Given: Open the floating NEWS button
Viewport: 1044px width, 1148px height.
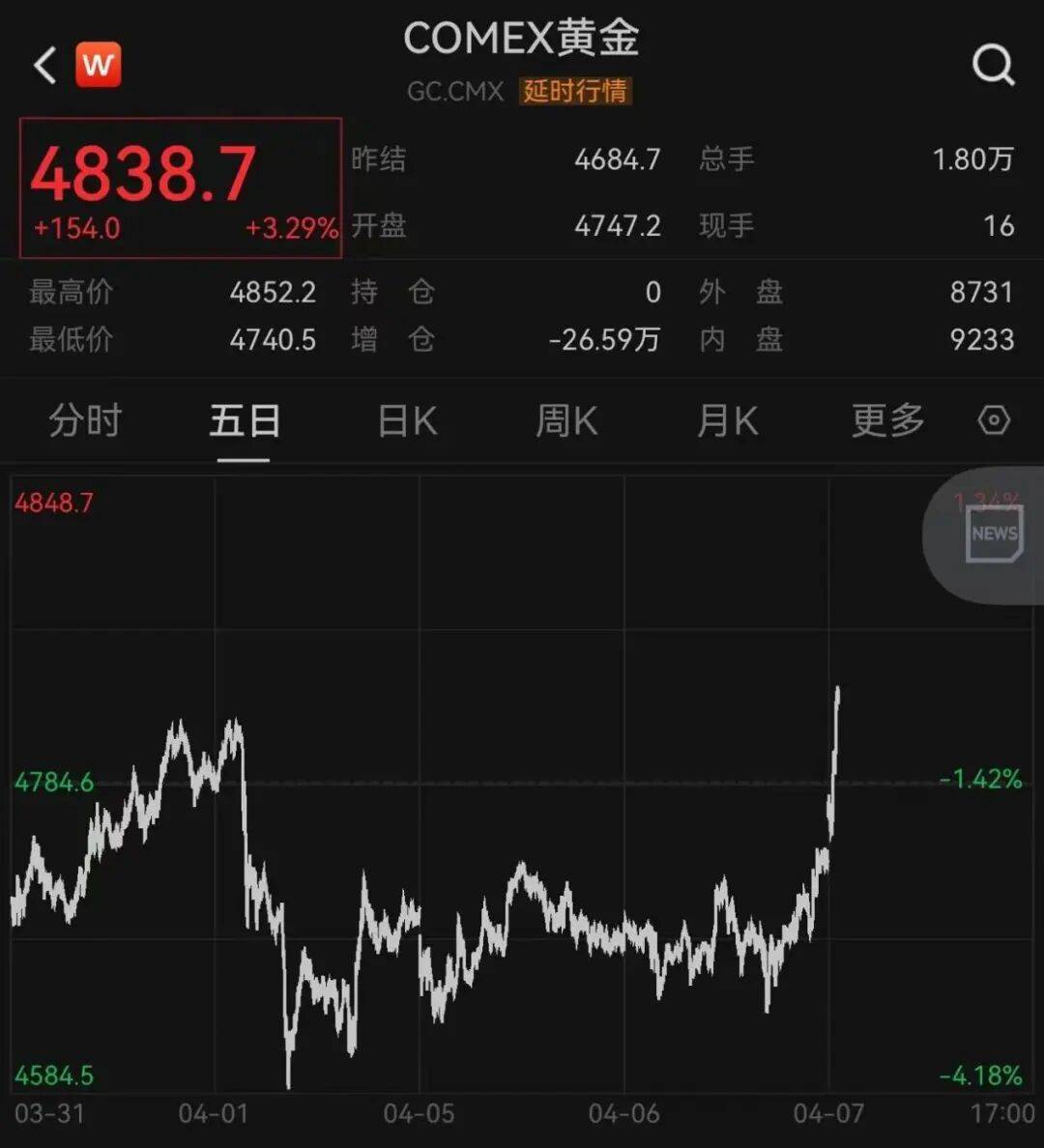Looking at the screenshot, I should pyautogui.click(x=994, y=534).
